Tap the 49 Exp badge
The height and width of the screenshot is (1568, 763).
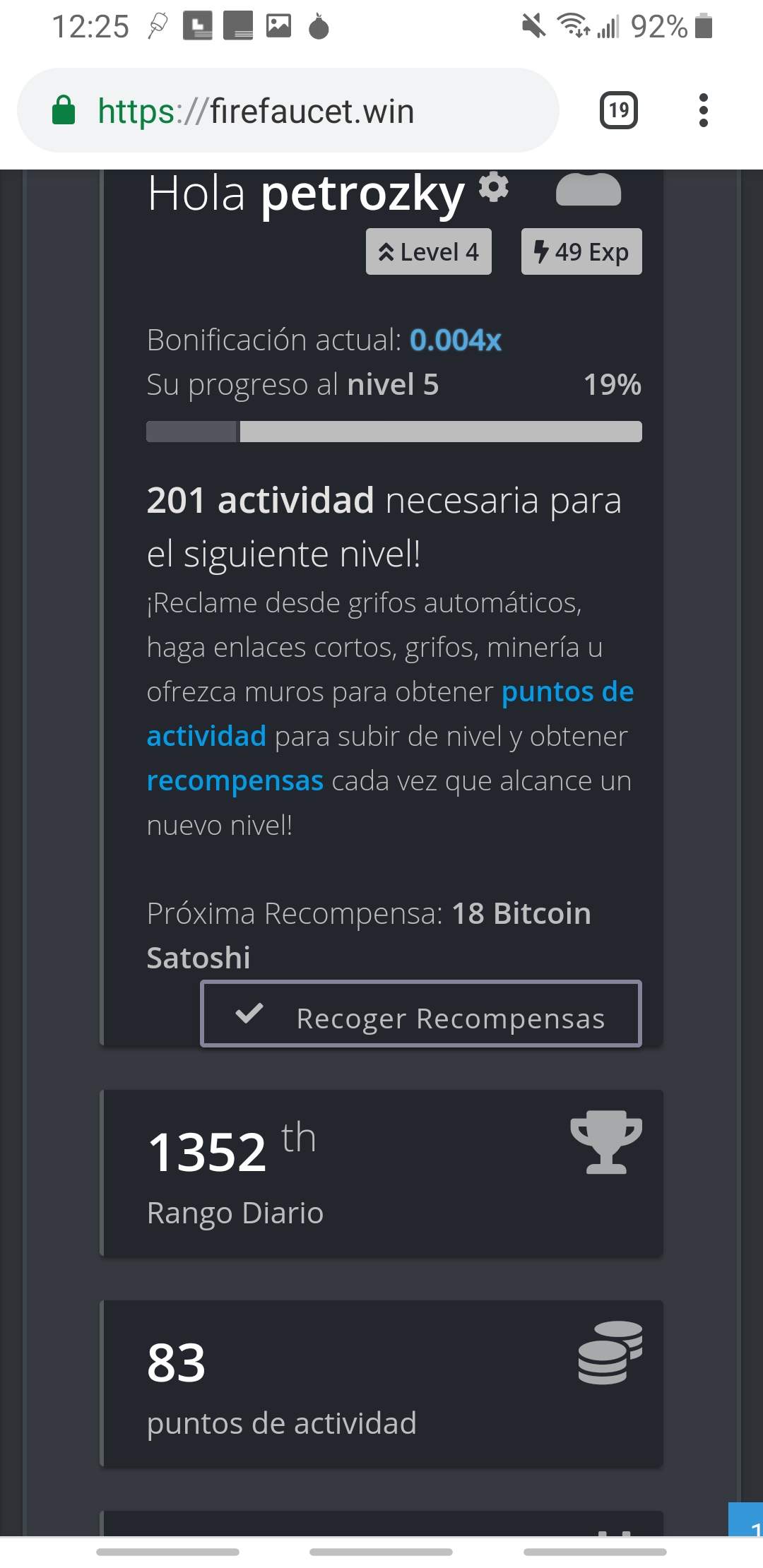(x=581, y=251)
